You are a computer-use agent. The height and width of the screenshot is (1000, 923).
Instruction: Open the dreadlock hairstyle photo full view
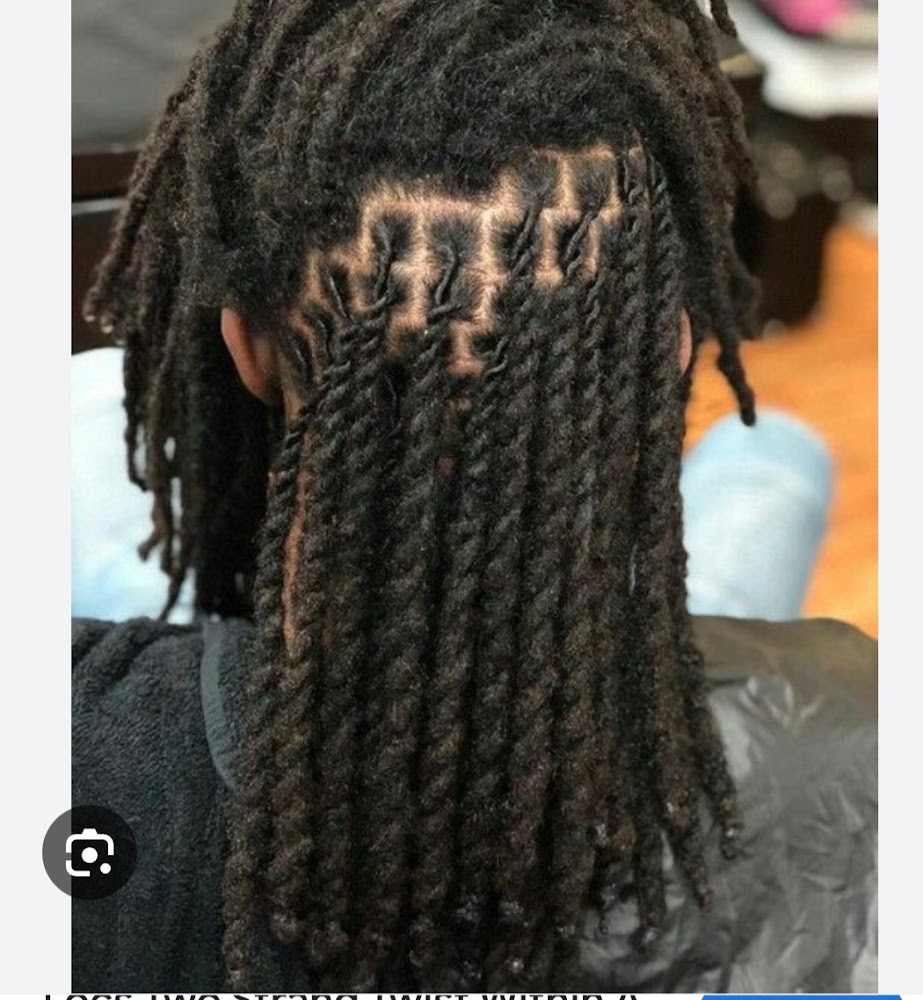[474, 496]
